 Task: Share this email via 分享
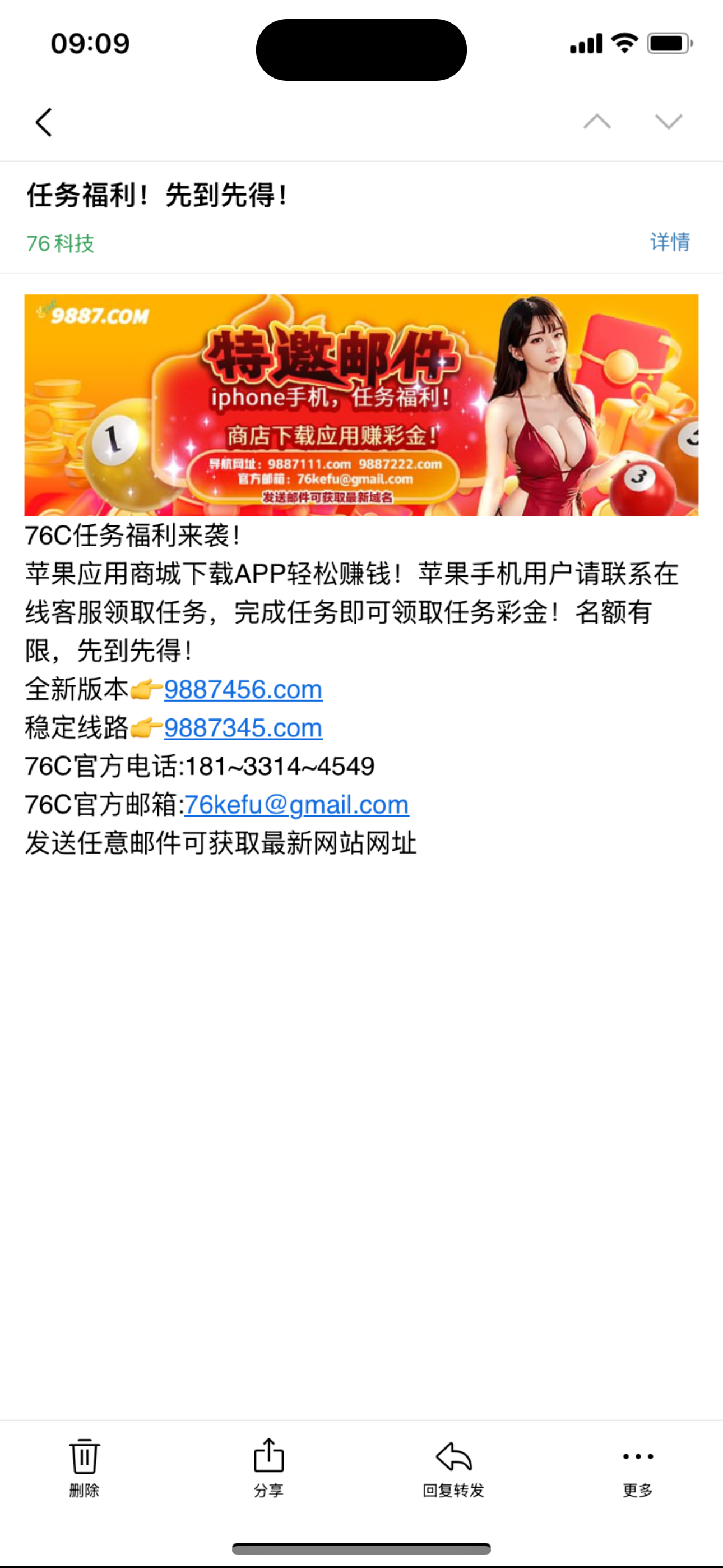[268, 1468]
